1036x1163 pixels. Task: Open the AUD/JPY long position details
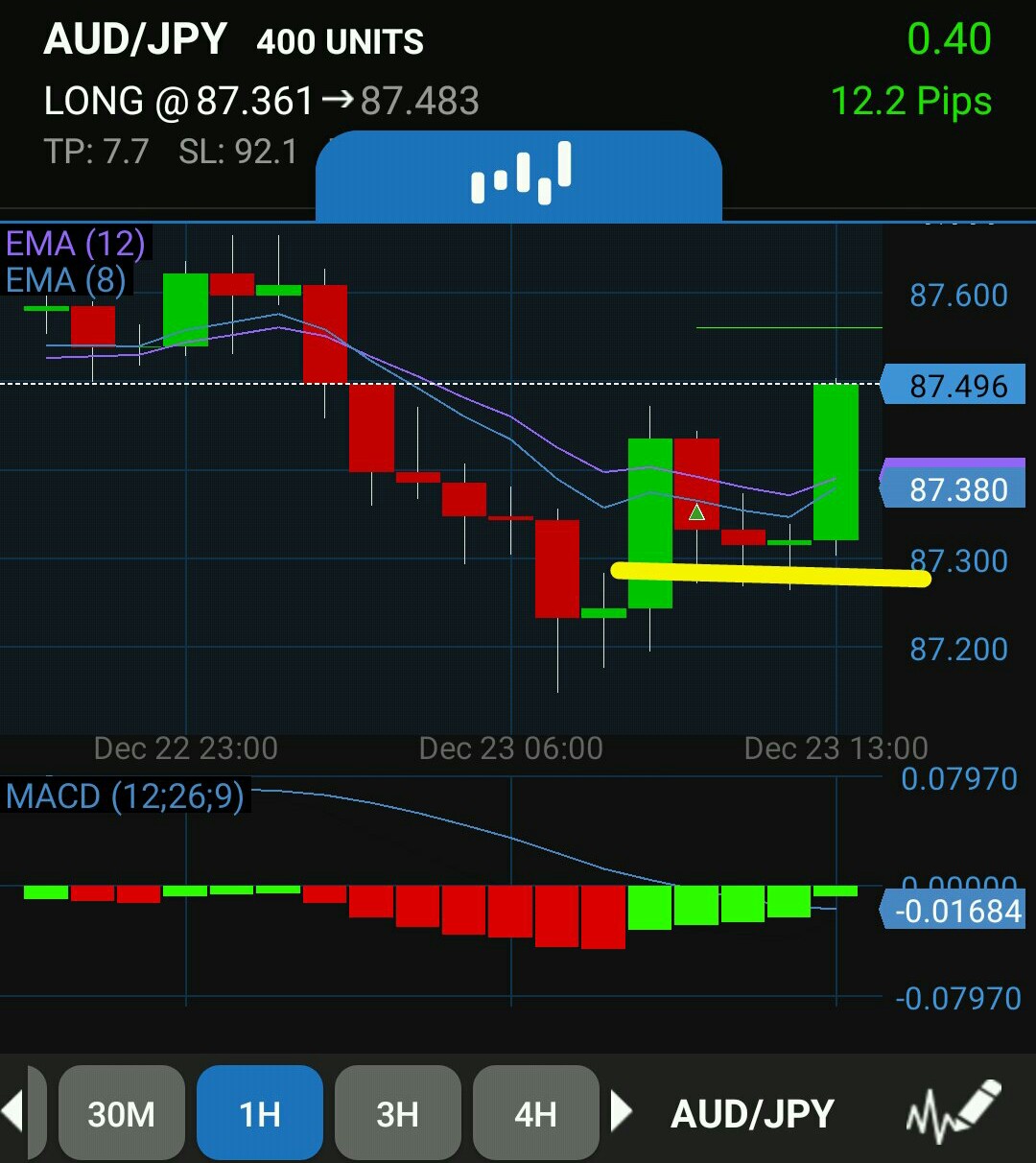[261, 100]
